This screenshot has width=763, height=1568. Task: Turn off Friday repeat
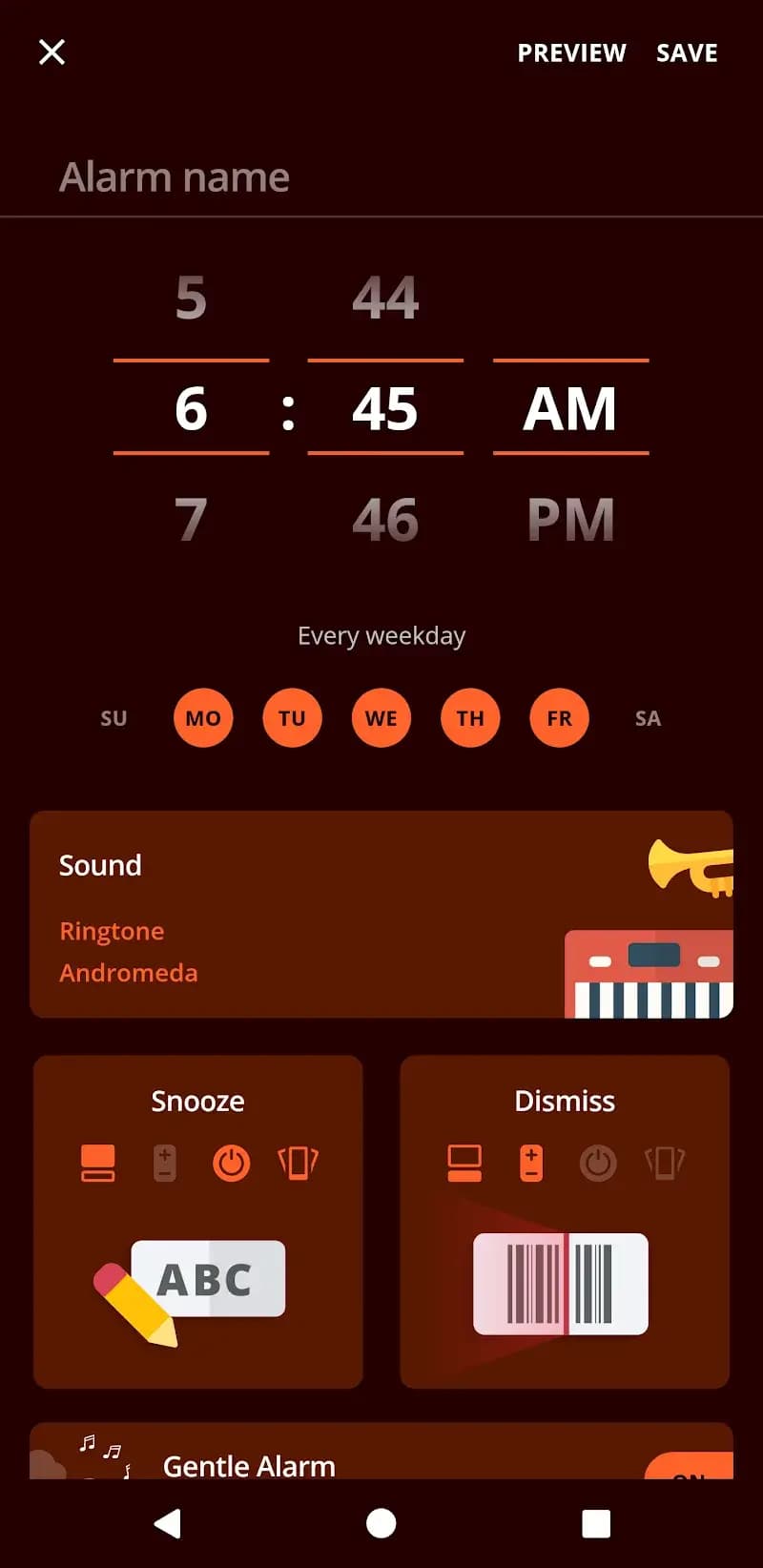[x=559, y=718]
